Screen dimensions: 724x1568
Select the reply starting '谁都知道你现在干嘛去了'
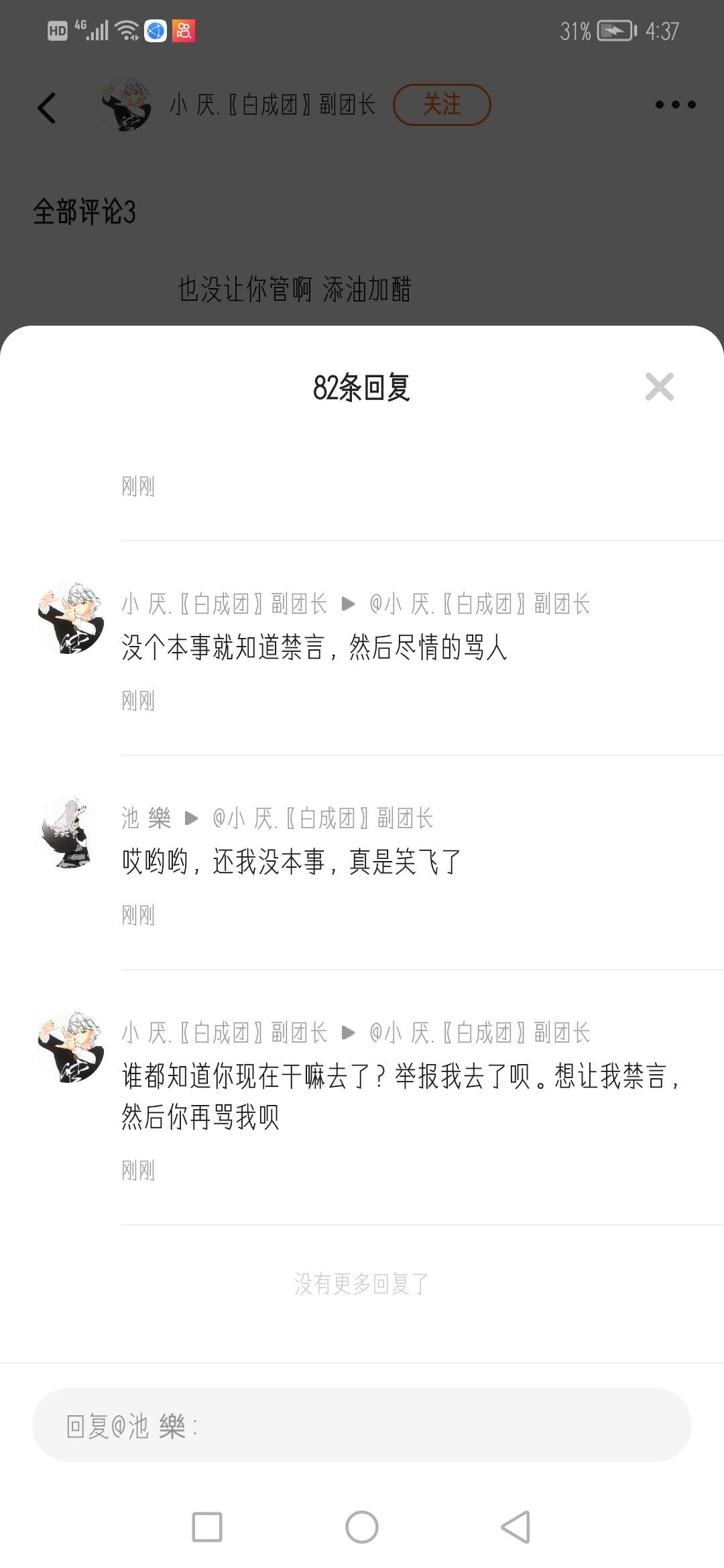pyautogui.click(x=400, y=1096)
